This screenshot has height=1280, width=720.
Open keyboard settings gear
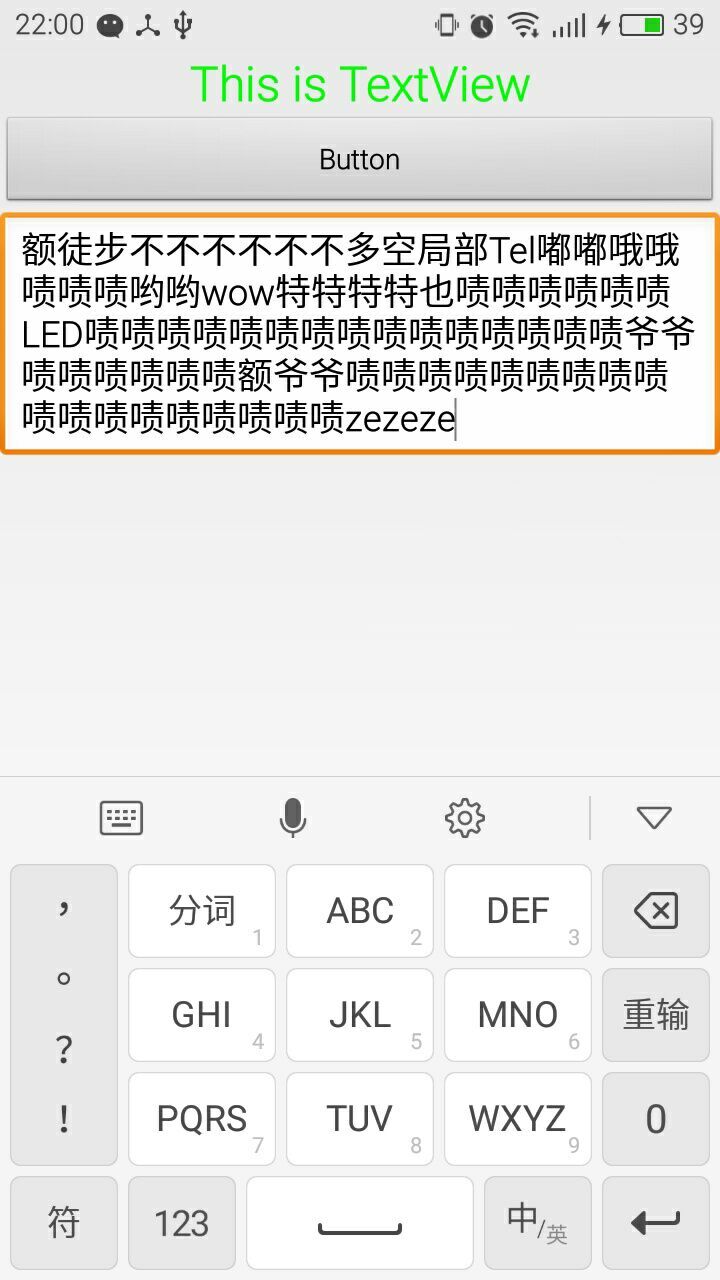click(464, 818)
